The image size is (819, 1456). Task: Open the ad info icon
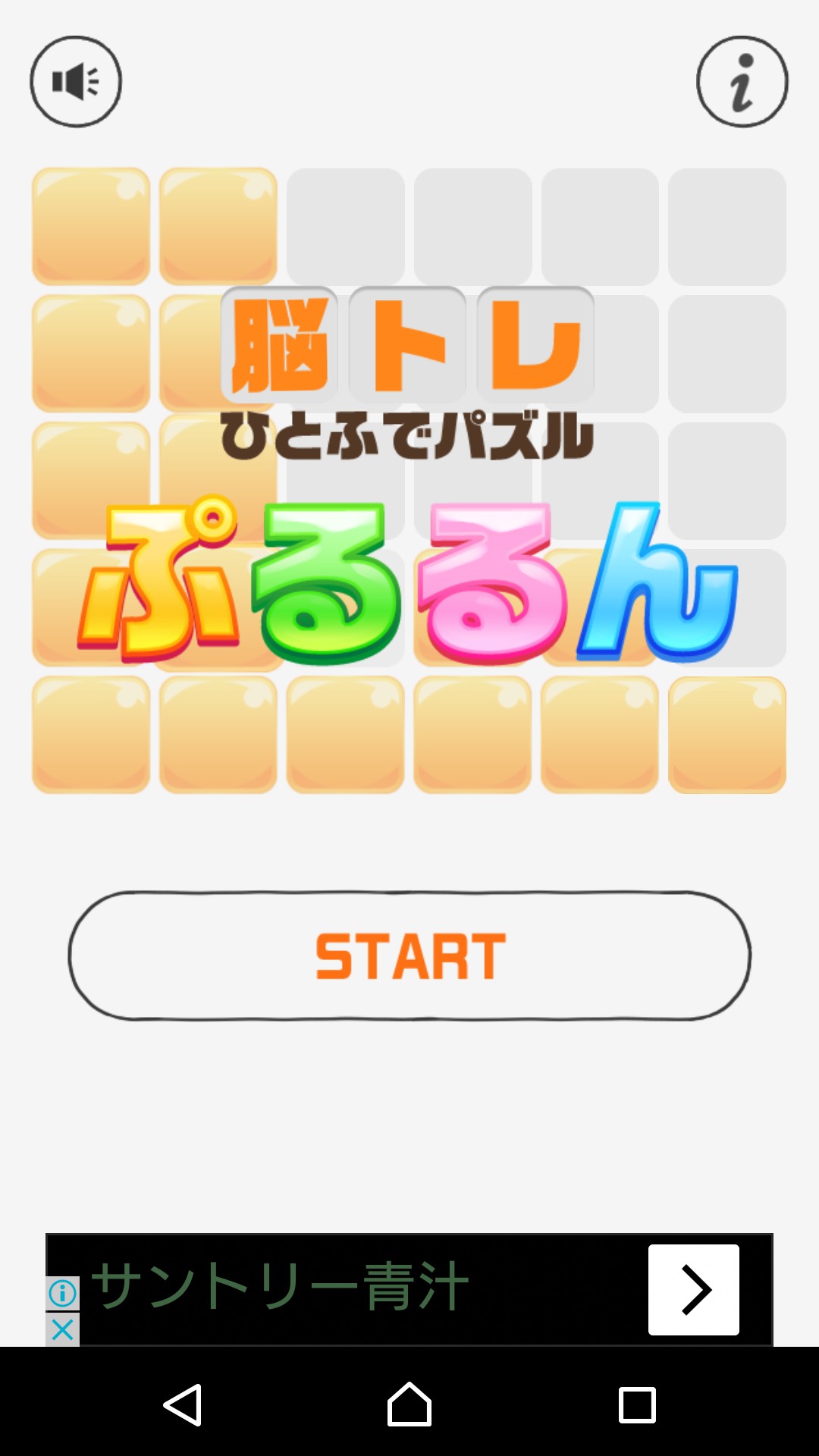tap(63, 1293)
